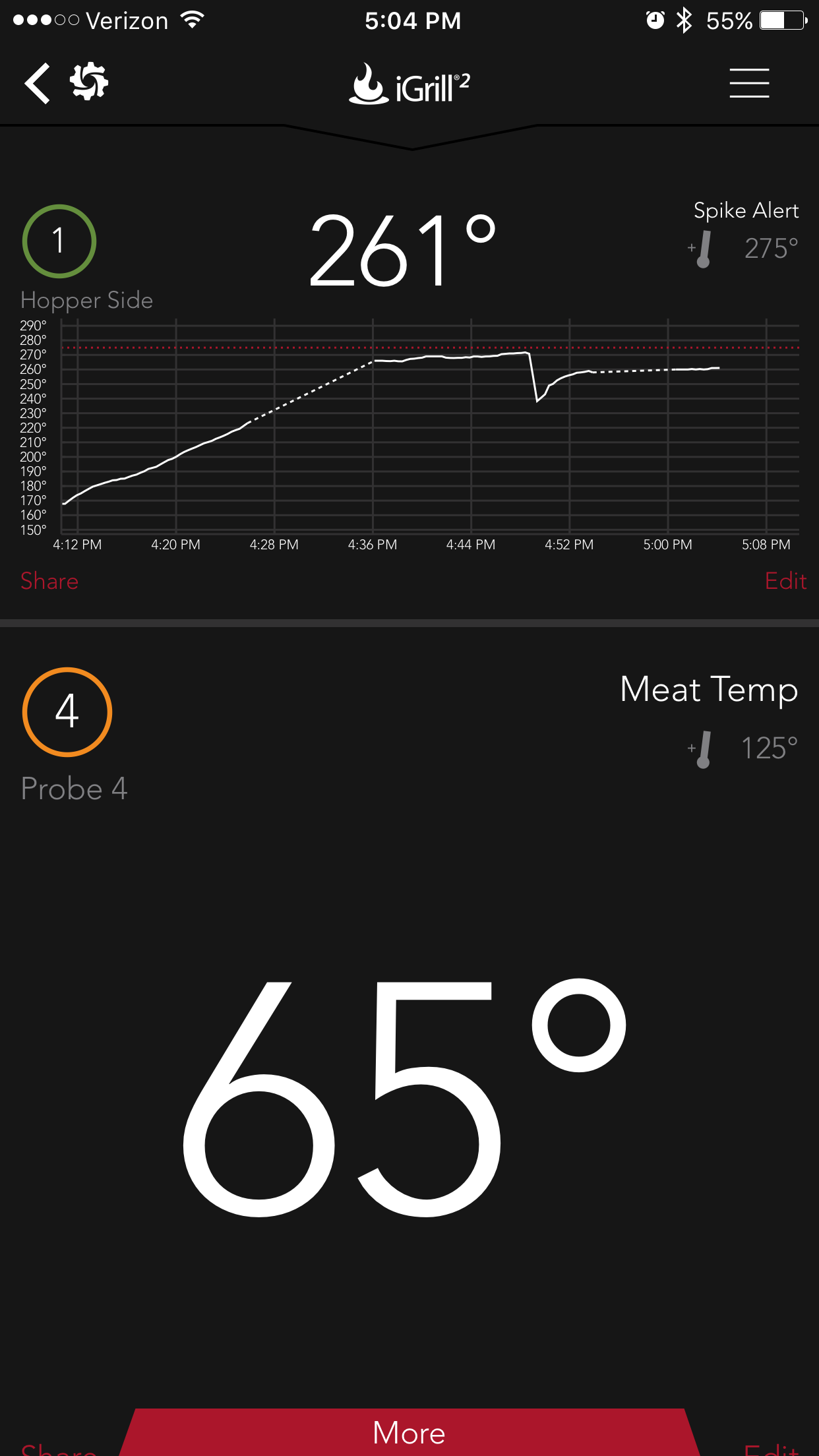Select the probe 4 circle badge
Image resolution: width=819 pixels, height=1456 pixels.
coord(67,712)
